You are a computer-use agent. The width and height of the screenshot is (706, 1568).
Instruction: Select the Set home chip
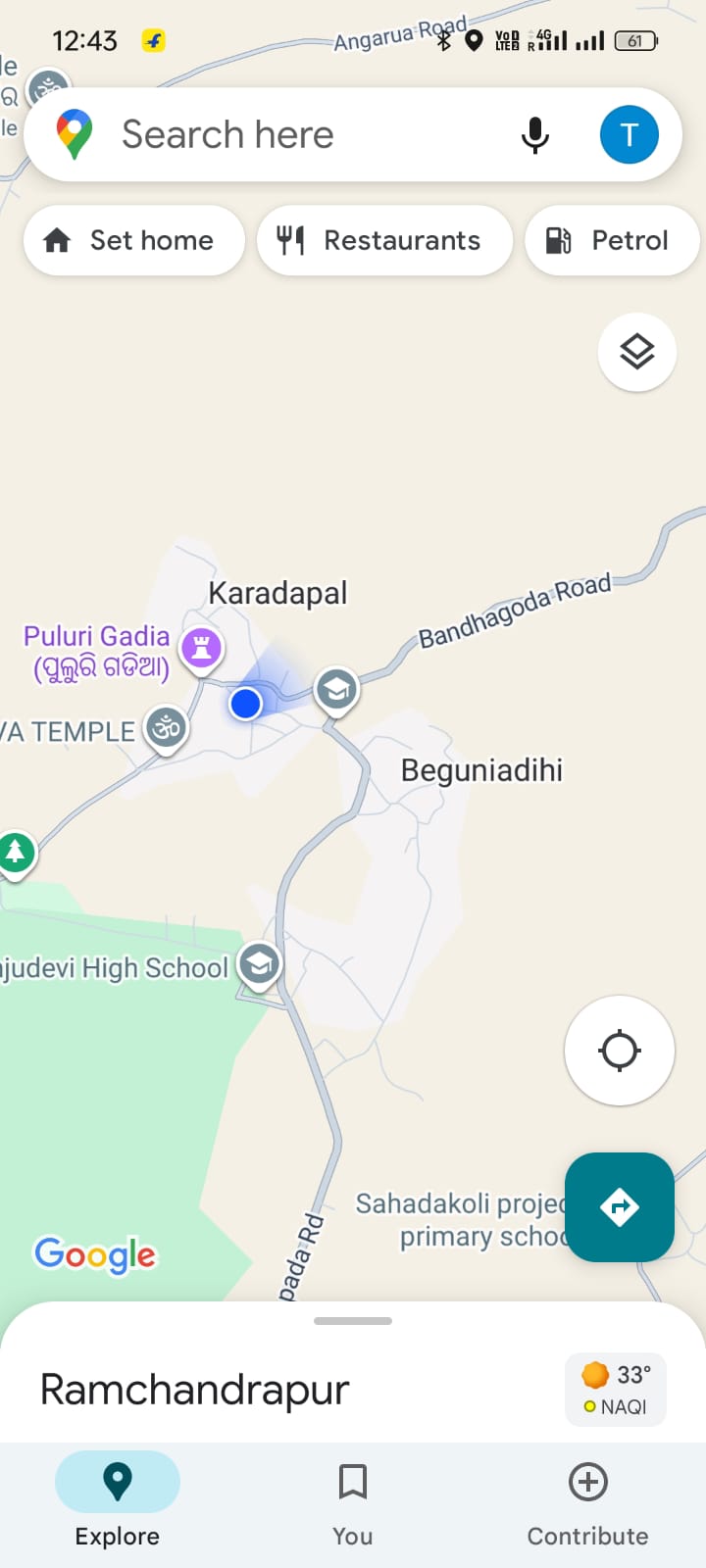click(x=133, y=240)
